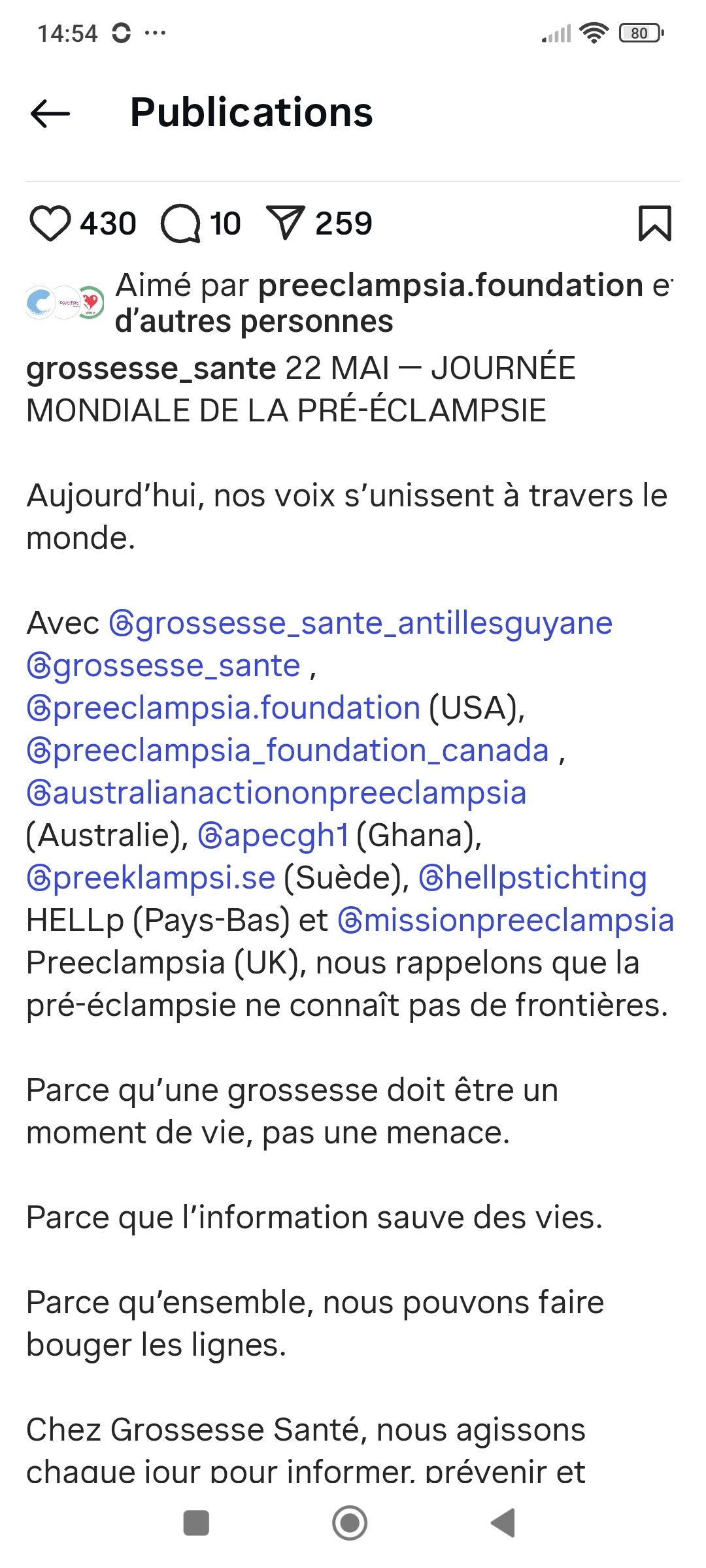The width and height of the screenshot is (706, 1568).
Task: Open recent apps from navigation bar
Action: coord(196,1523)
